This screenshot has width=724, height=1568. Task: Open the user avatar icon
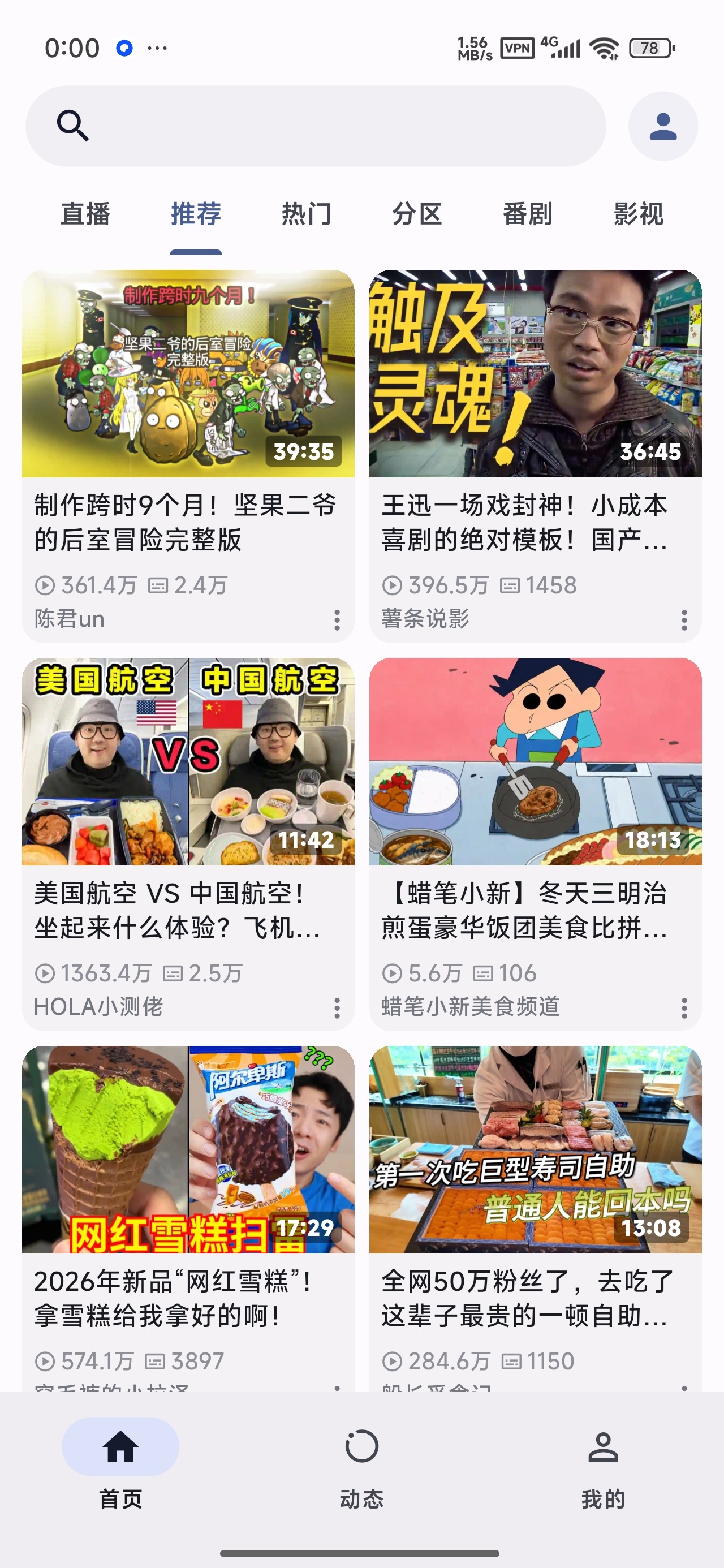pyautogui.click(x=663, y=126)
